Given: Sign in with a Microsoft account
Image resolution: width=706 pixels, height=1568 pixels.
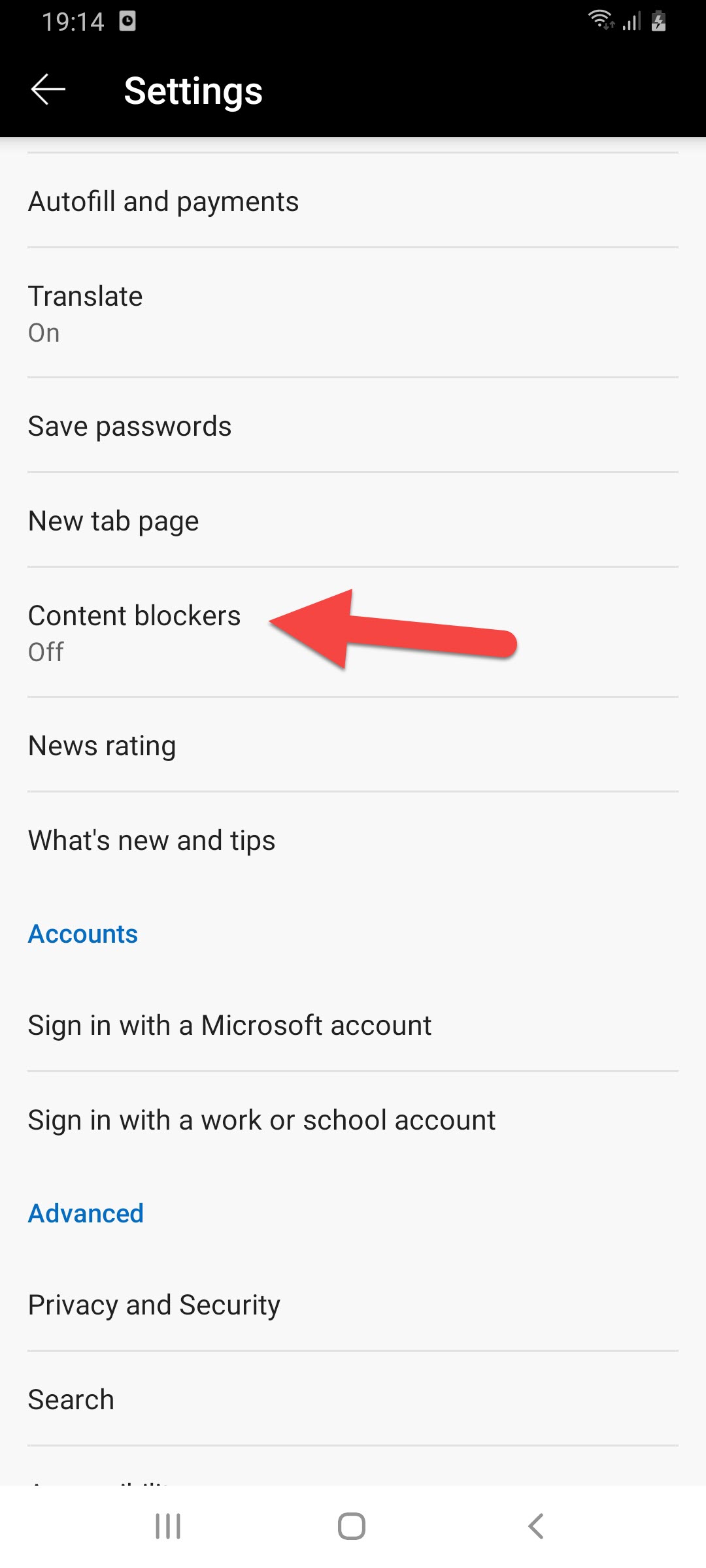Looking at the screenshot, I should click(229, 1025).
